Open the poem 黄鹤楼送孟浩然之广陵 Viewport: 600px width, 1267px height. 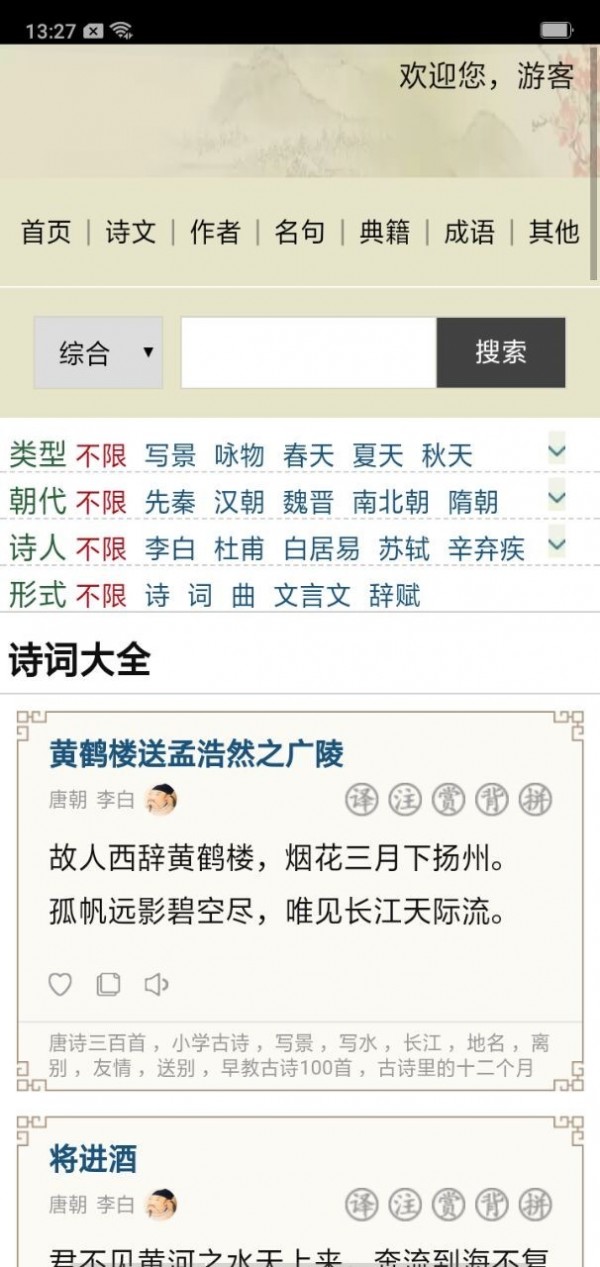click(196, 754)
